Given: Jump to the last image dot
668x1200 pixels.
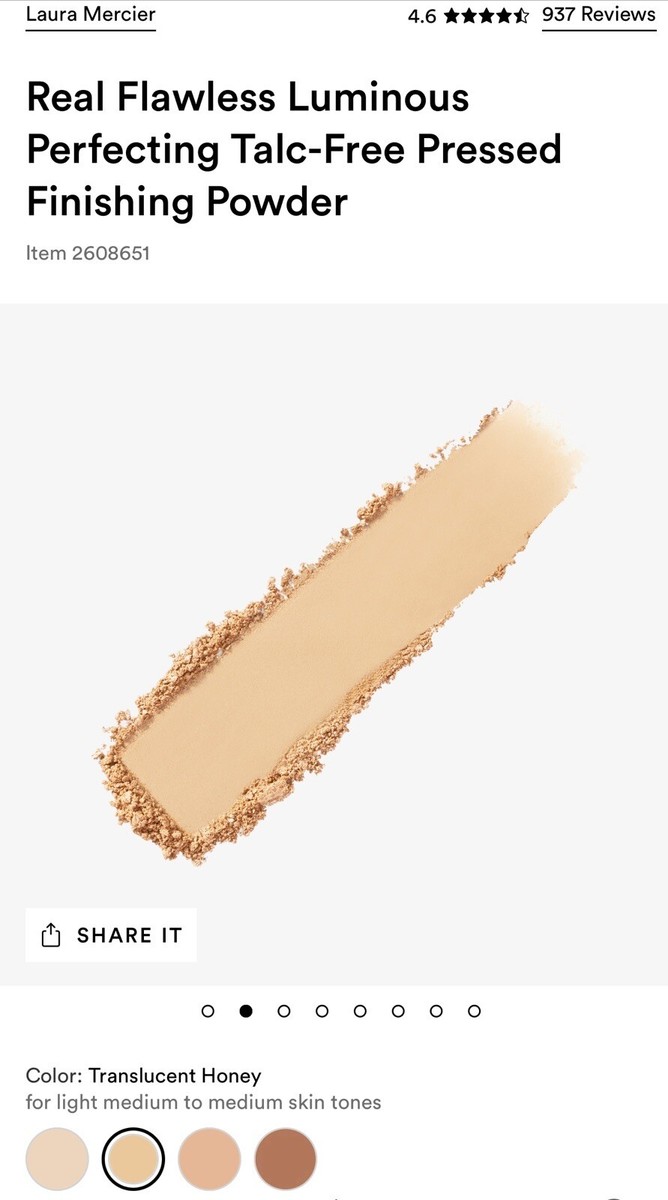Looking at the screenshot, I should click(474, 1011).
